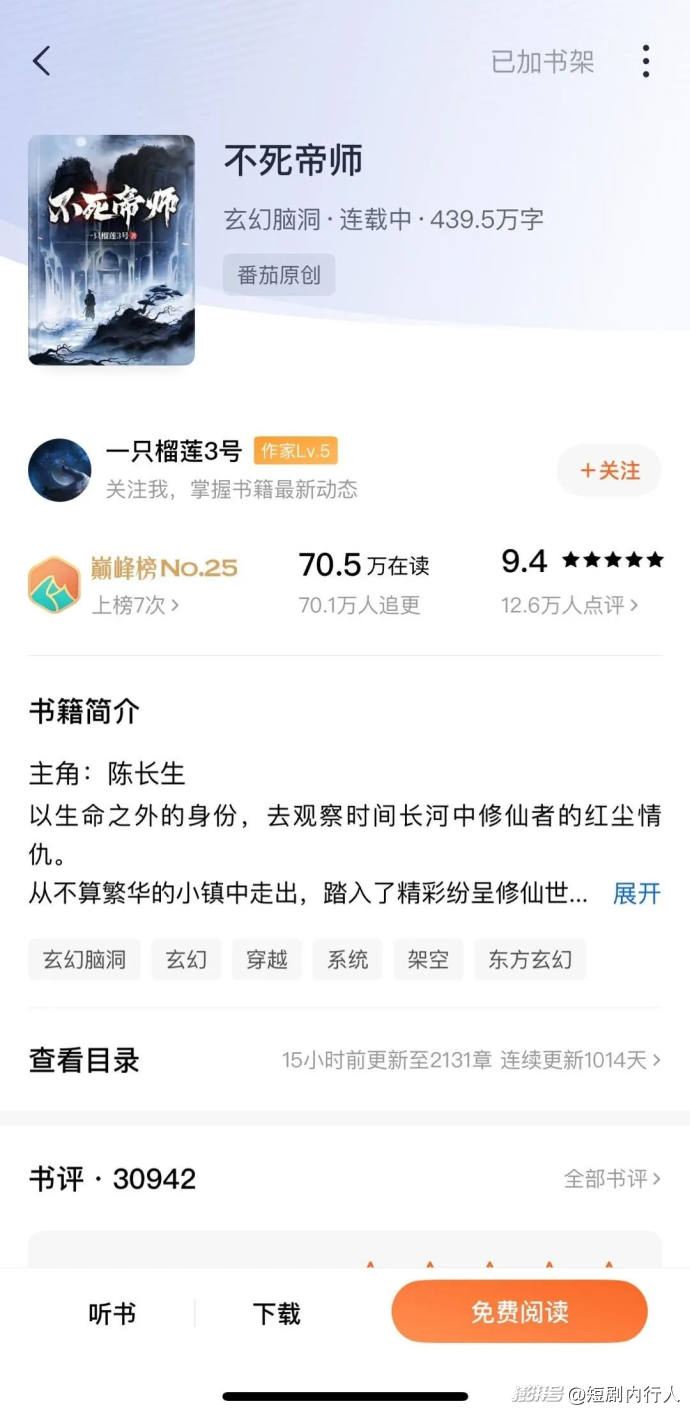Open author 一只榴莲3号's profile
The width and height of the screenshot is (690, 1415).
(173, 452)
